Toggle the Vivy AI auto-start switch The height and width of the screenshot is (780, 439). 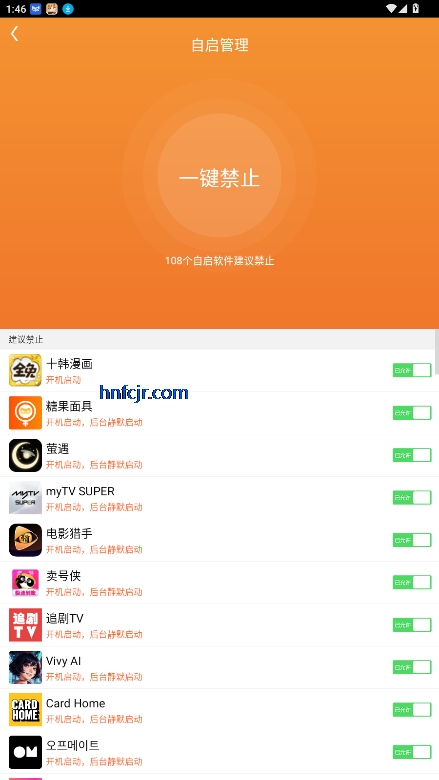[412, 667]
